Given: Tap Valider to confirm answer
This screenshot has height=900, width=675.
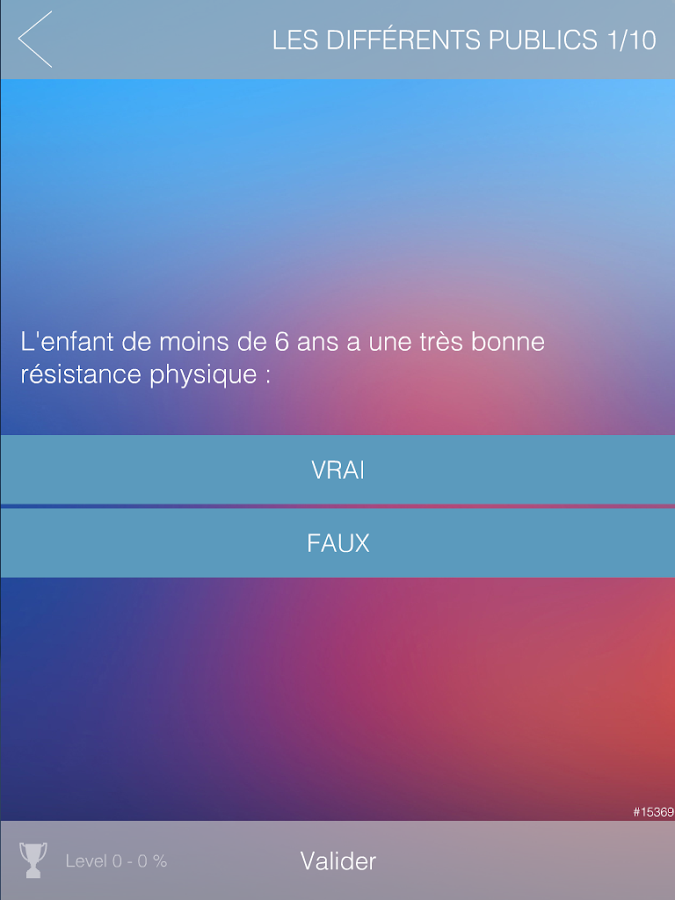Looking at the screenshot, I should 338,860.
